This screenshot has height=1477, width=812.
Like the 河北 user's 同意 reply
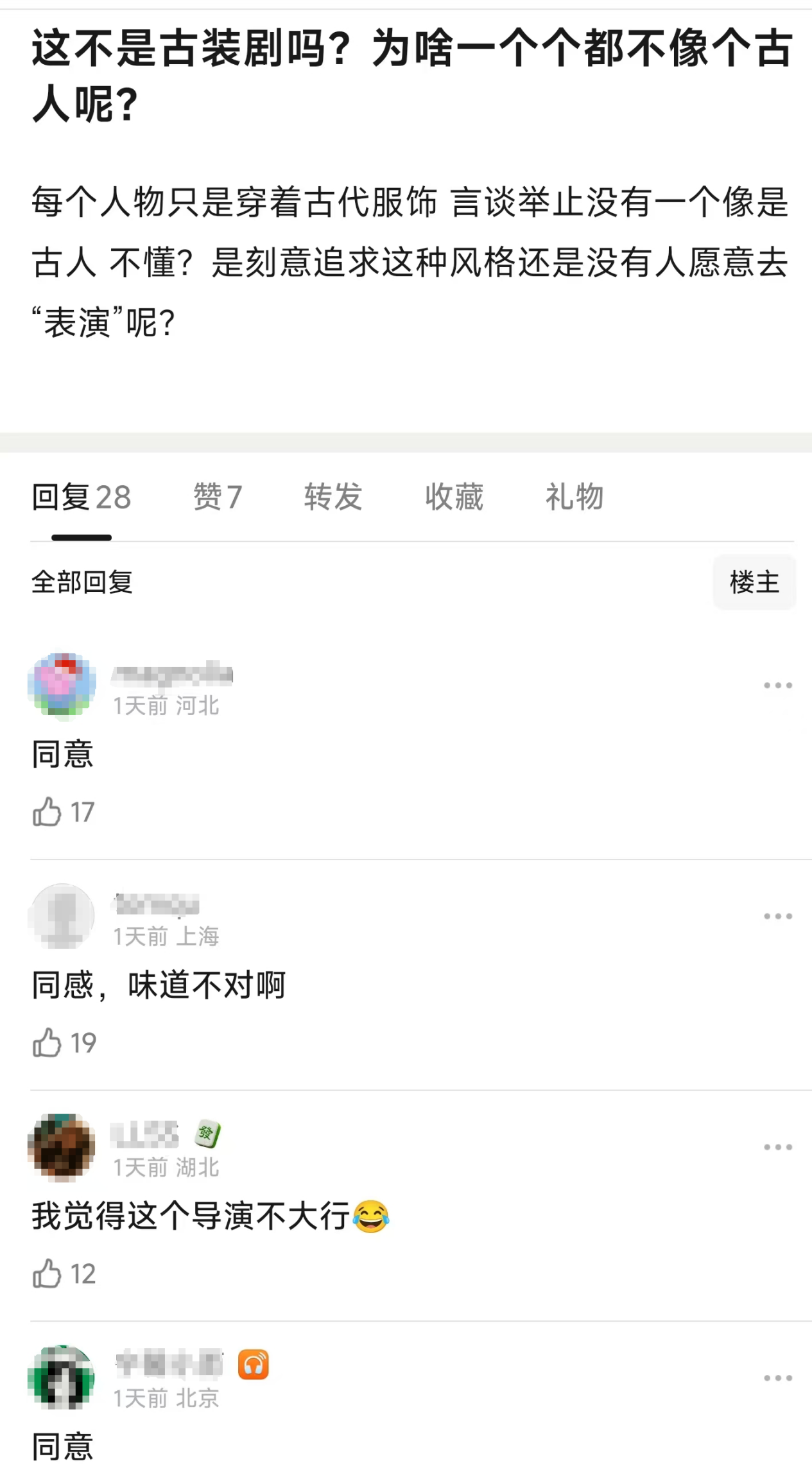point(47,812)
